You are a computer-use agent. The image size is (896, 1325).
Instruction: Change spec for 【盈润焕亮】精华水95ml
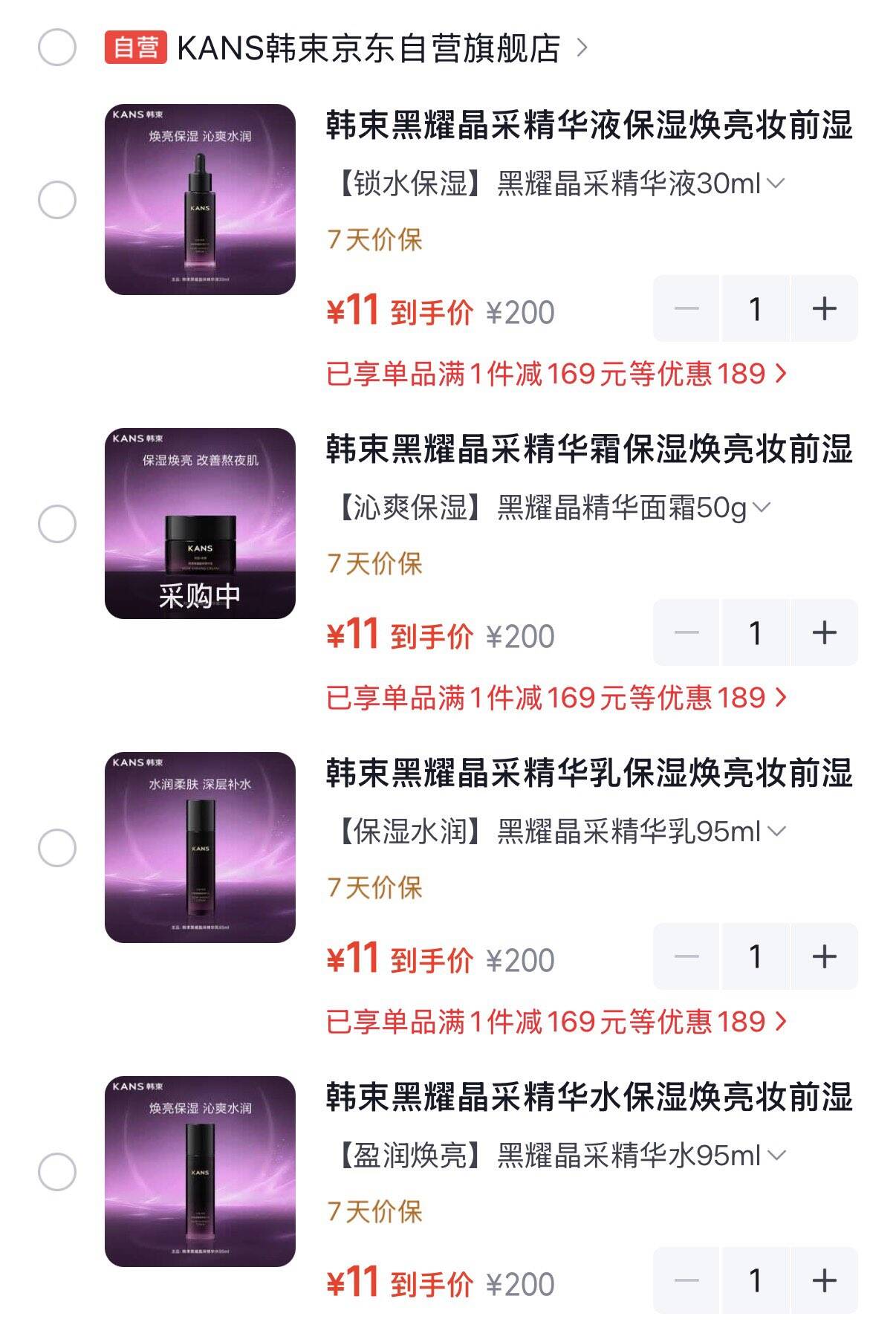pyautogui.click(x=561, y=1155)
